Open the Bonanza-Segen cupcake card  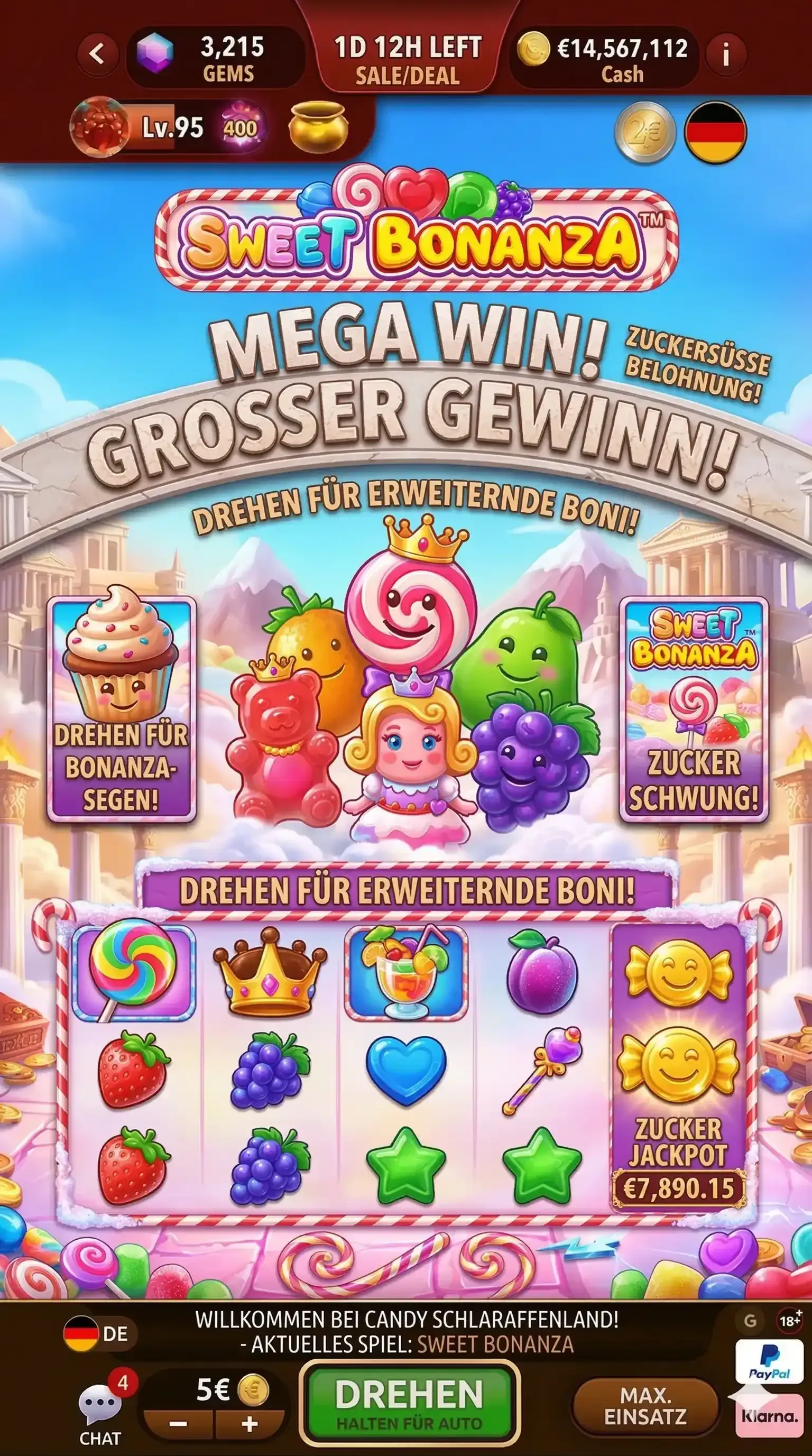(122, 708)
